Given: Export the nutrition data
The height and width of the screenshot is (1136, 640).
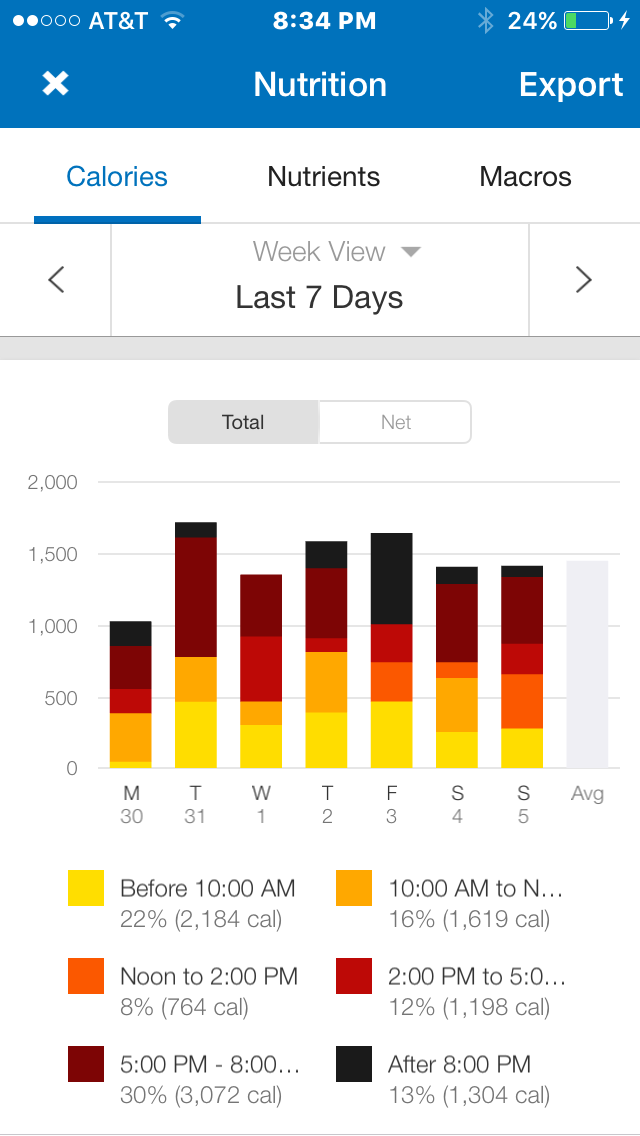Looking at the screenshot, I should (570, 85).
